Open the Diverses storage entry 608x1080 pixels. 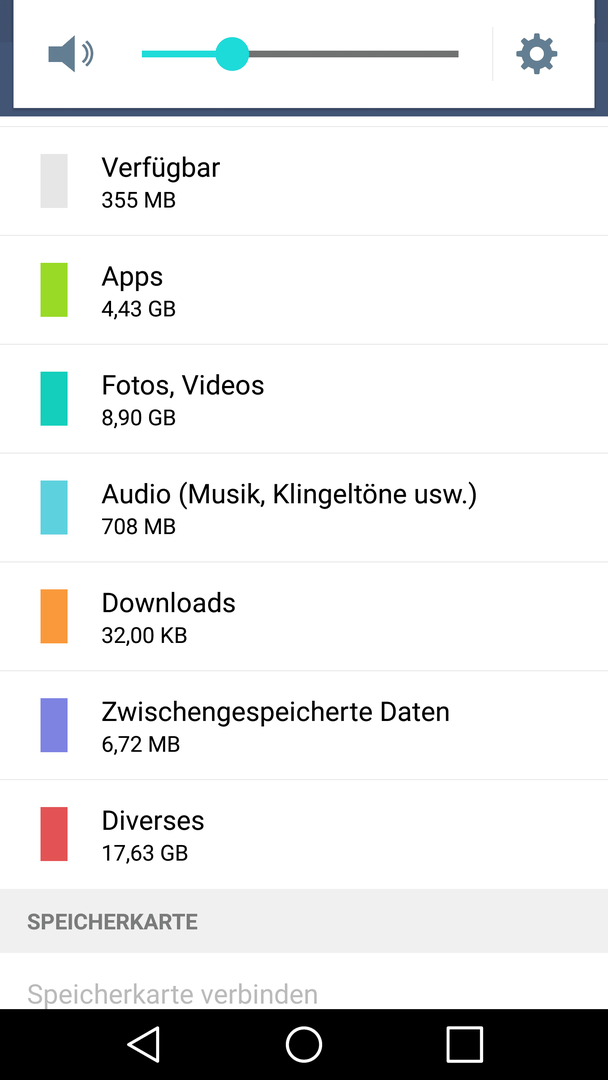(304, 834)
